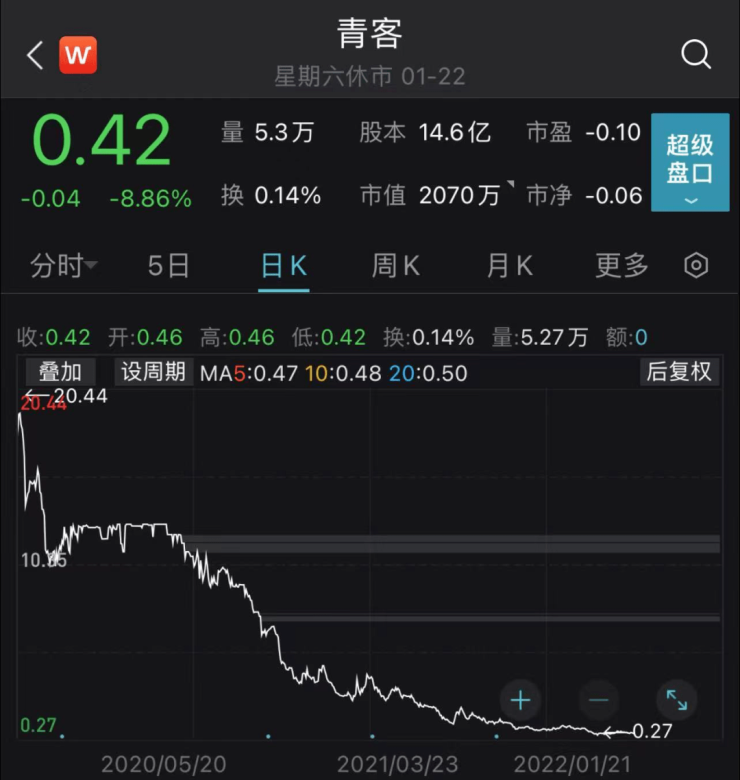Change the 后复权 adjustment mode
Viewport: 740px width, 780px height.
[x=679, y=372]
